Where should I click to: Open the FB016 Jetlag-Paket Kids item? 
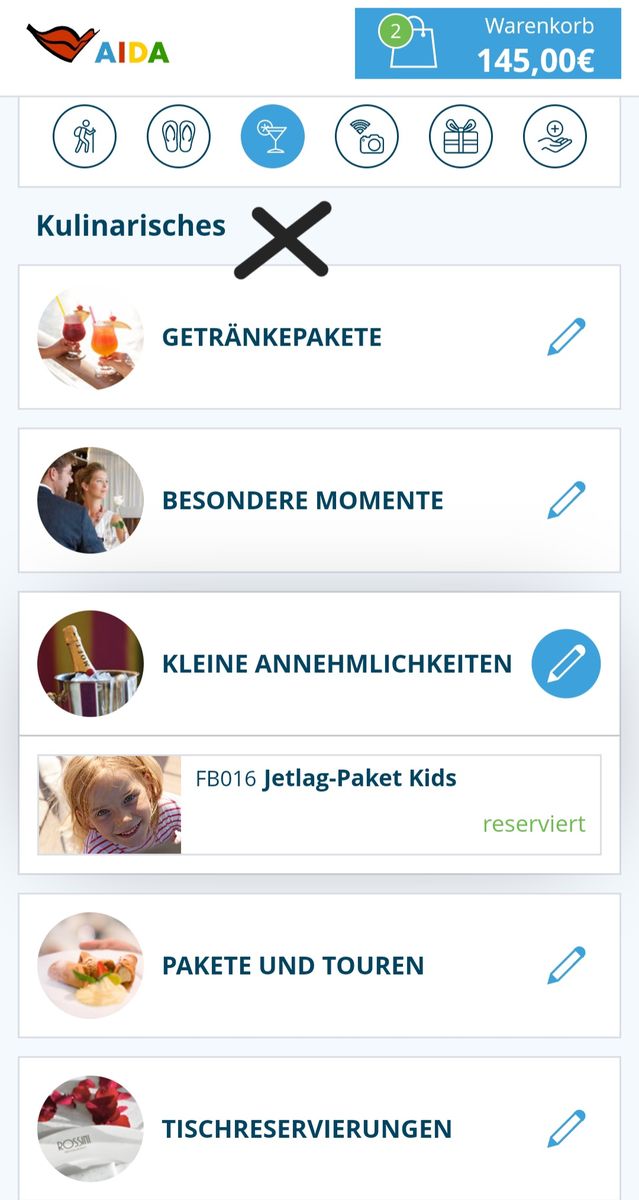pyautogui.click(x=320, y=804)
